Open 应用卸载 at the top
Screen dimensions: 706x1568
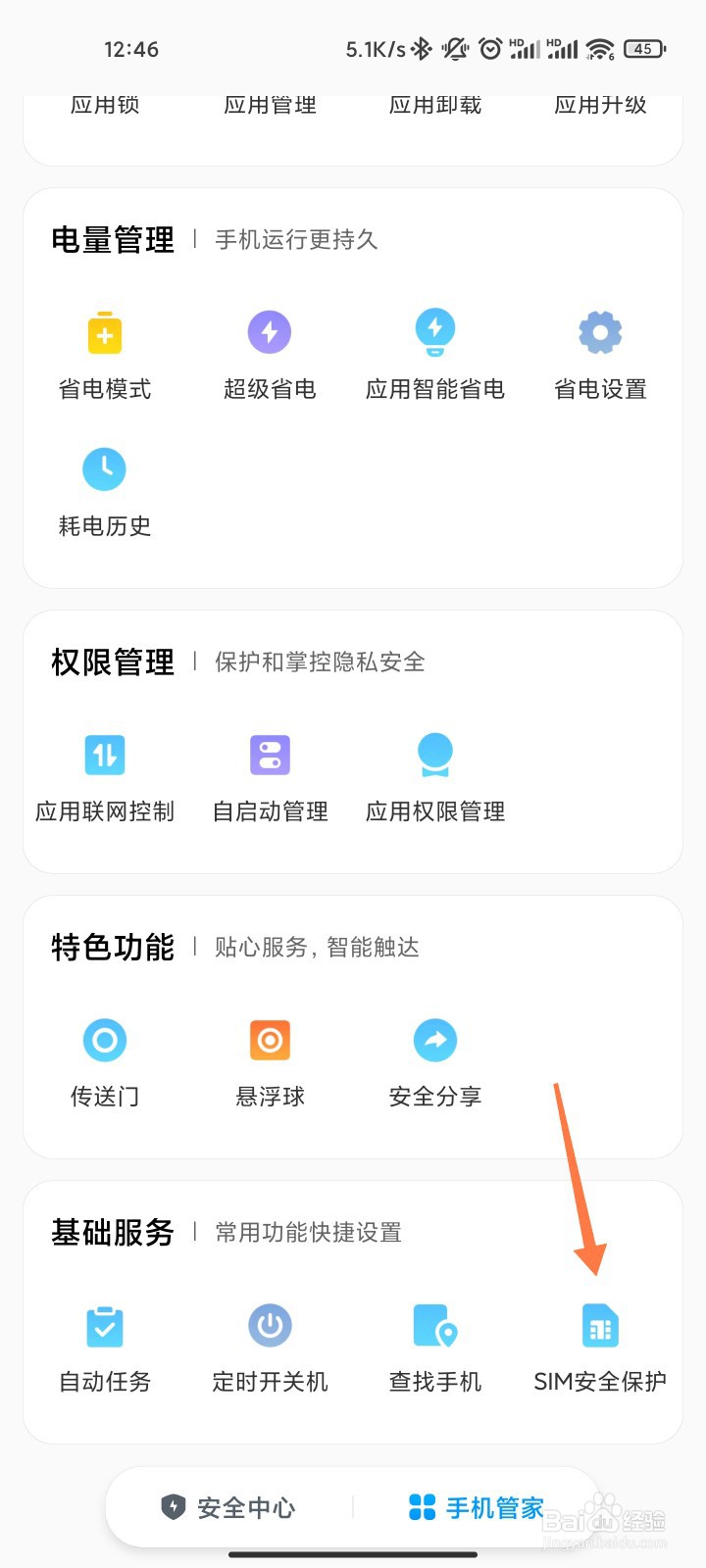click(x=435, y=105)
